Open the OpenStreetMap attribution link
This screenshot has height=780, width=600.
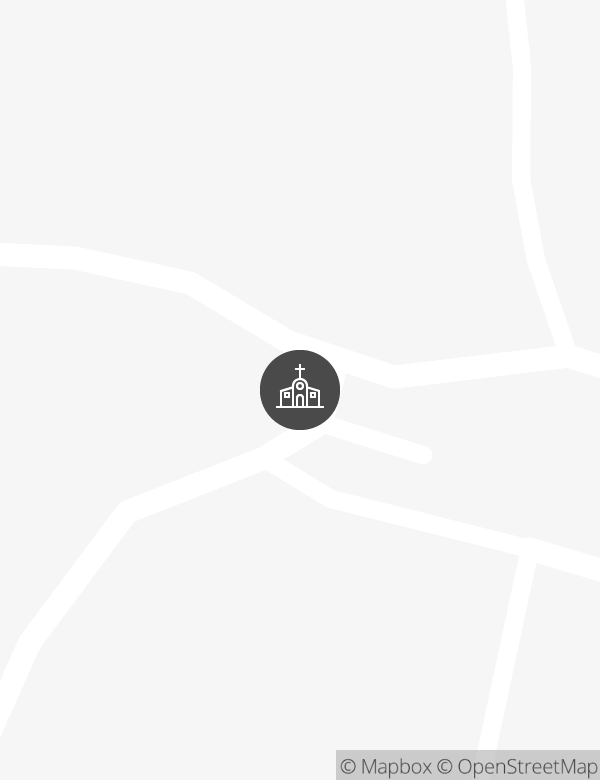click(517, 767)
